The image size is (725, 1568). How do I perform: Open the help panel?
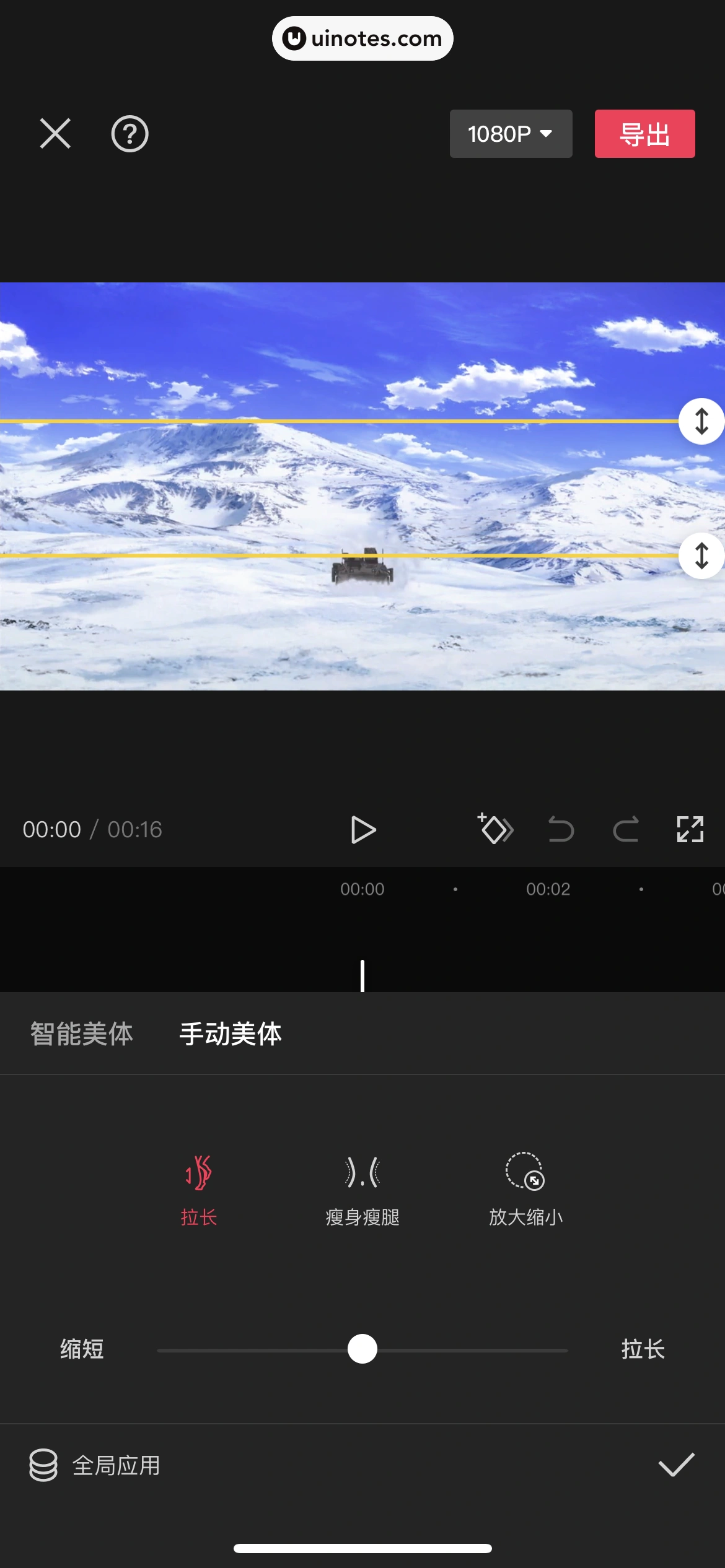pos(130,134)
